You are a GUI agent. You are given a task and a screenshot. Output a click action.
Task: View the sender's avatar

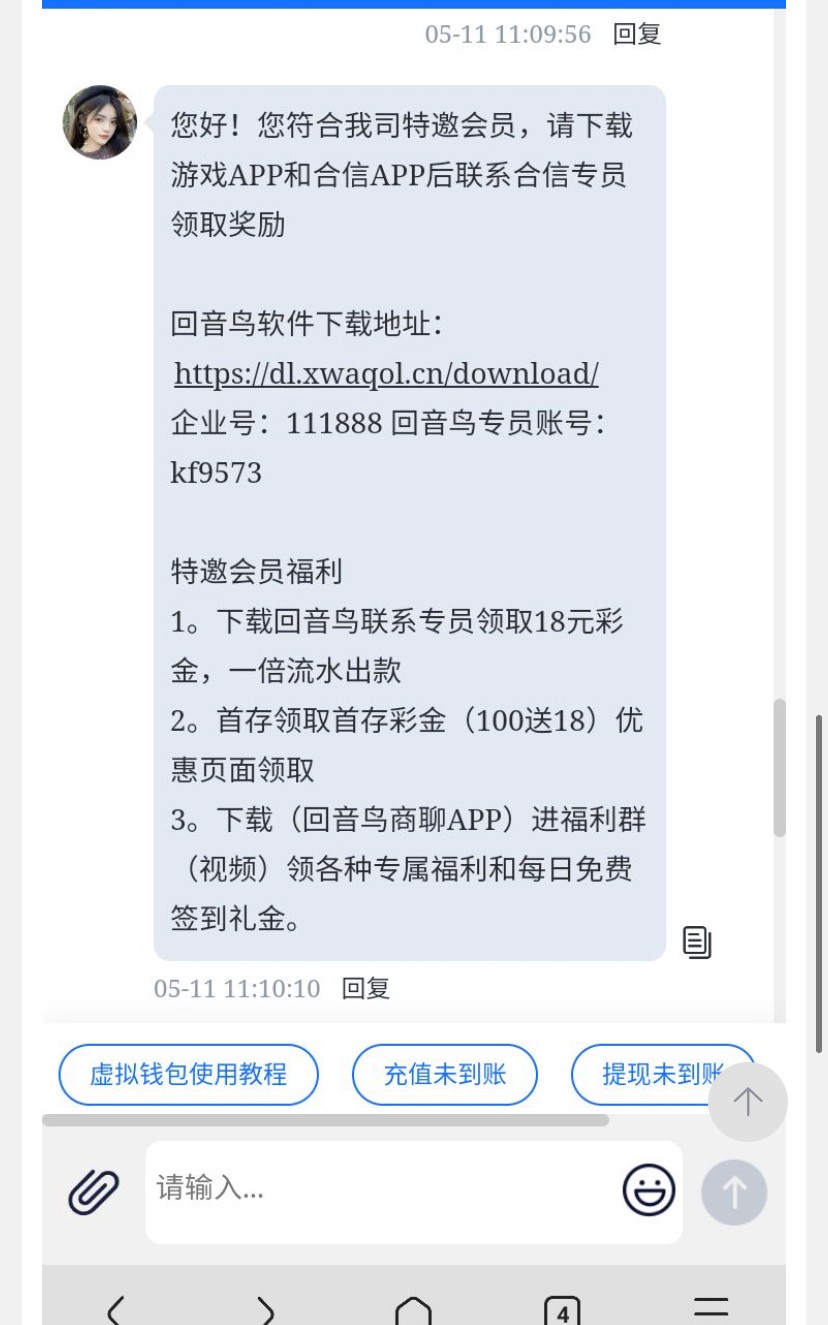pos(100,122)
